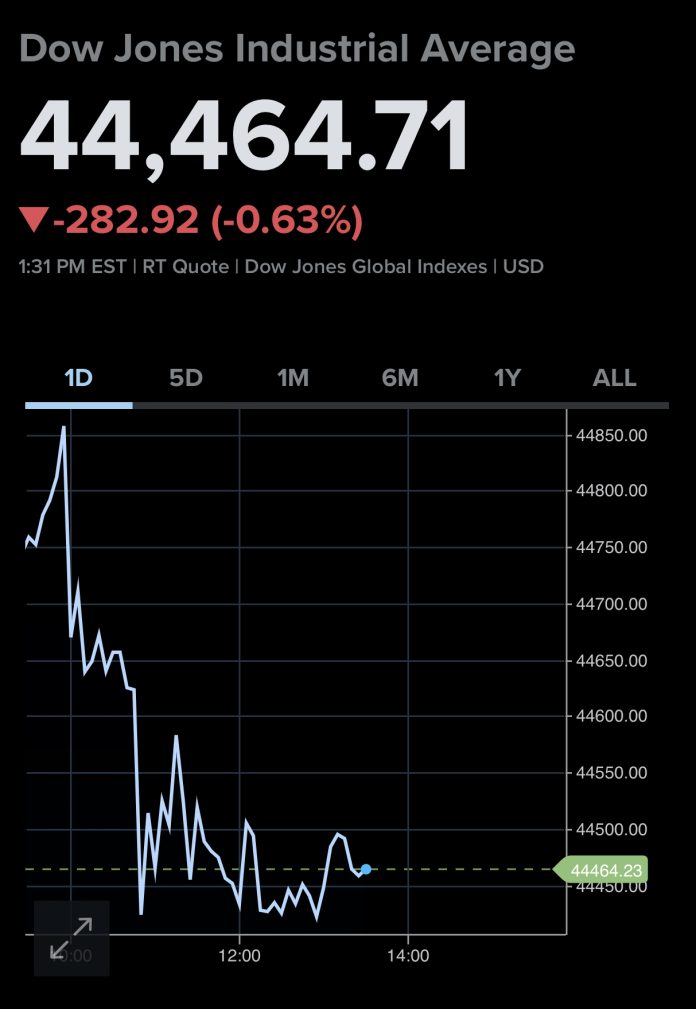Select the 5D time range tab
Image resolution: width=696 pixels, height=1009 pixels.
[186, 378]
